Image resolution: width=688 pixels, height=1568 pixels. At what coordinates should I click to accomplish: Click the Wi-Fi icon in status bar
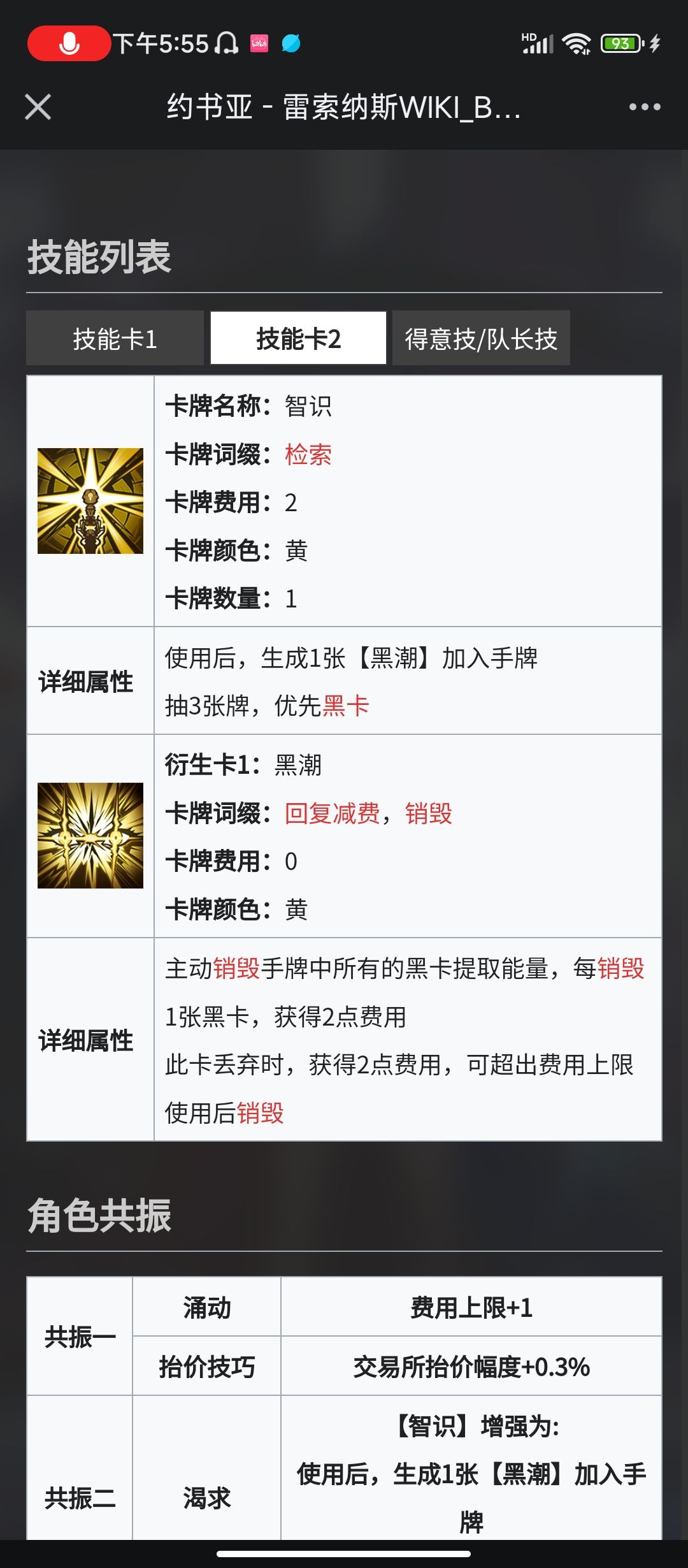577,43
